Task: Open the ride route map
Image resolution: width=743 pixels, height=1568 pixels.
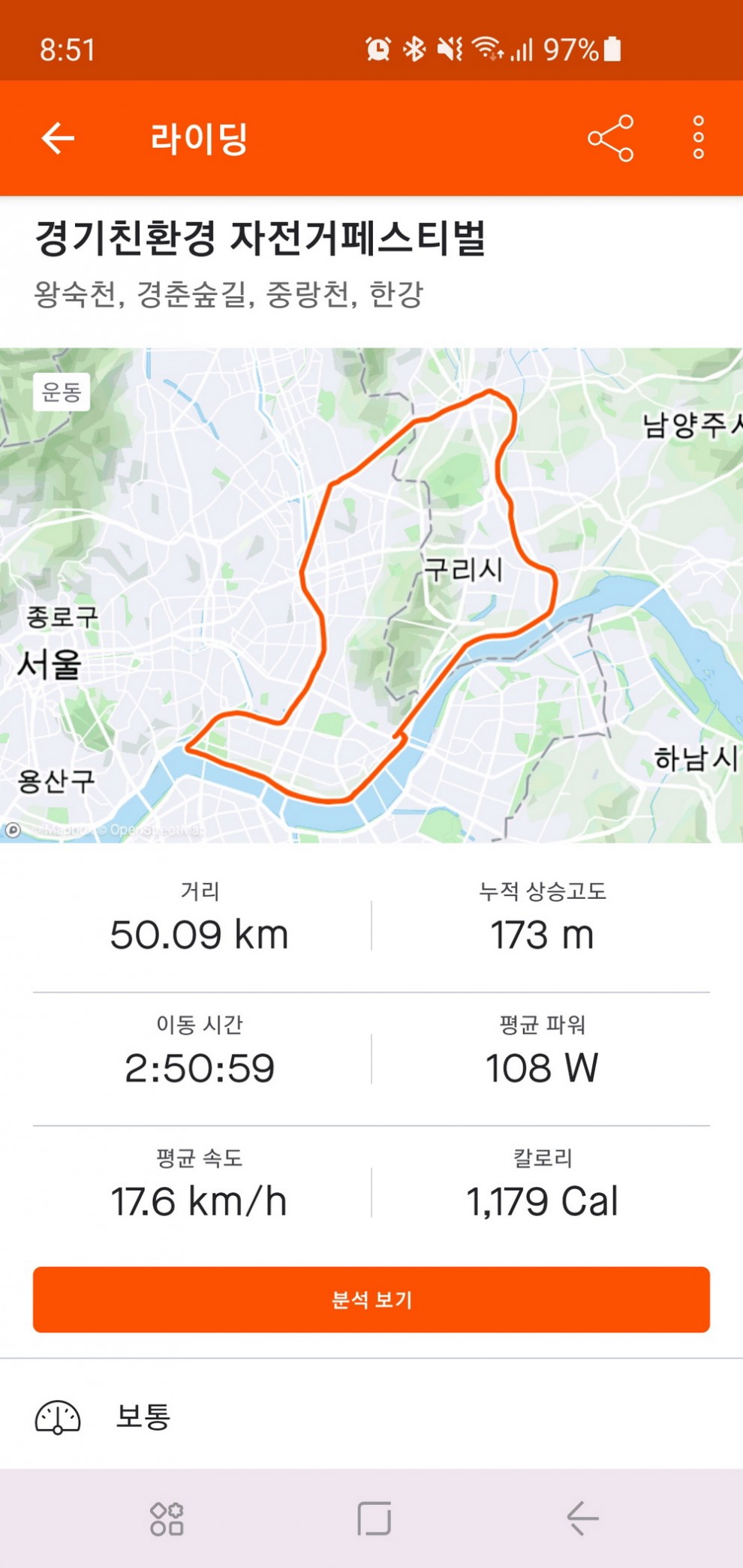Action: (x=371, y=594)
